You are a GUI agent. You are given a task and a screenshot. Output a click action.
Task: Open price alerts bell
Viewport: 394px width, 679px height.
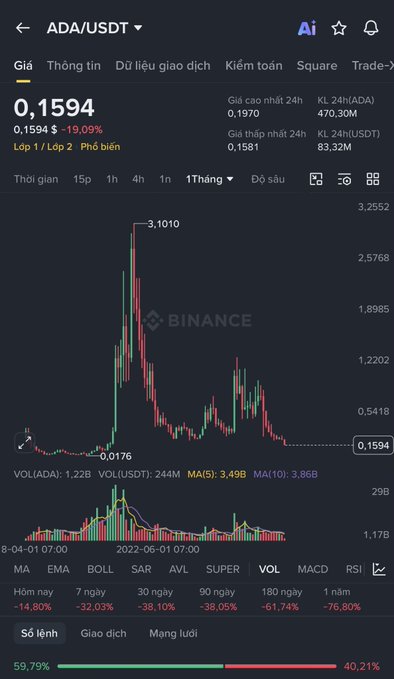(371, 28)
